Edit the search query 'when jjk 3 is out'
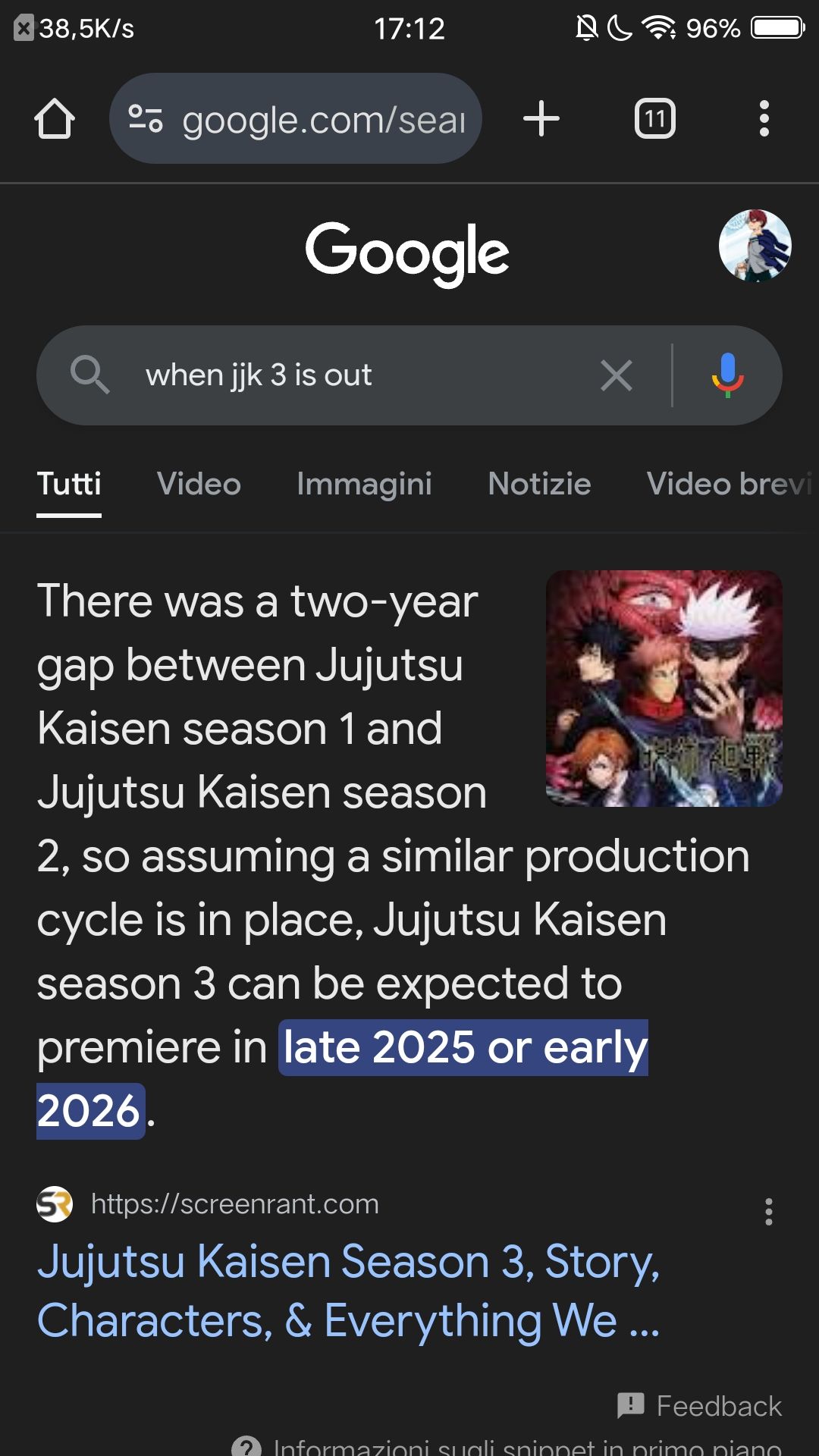819x1456 pixels. pyautogui.click(x=341, y=375)
